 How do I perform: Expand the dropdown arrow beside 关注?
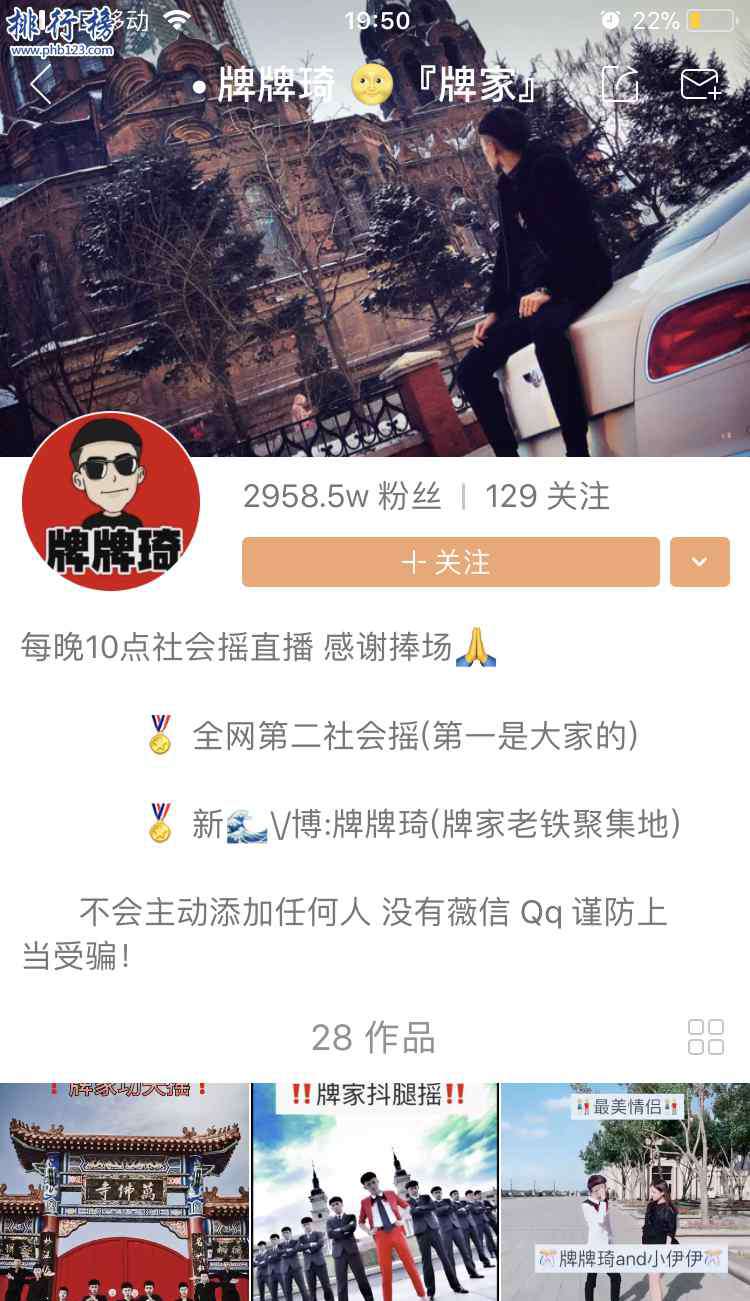click(699, 562)
